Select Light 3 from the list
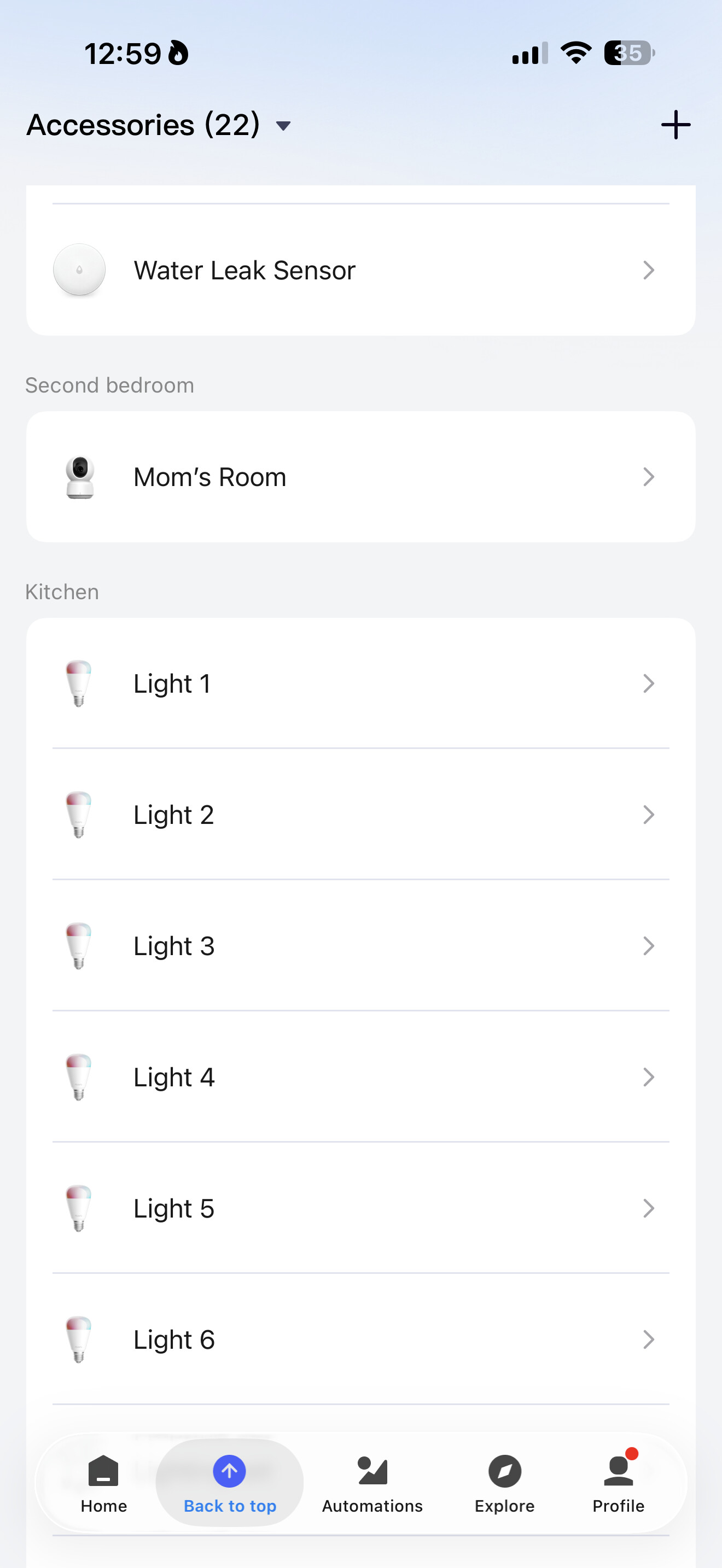Viewport: 722px width, 1568px height. click(360, 946)
